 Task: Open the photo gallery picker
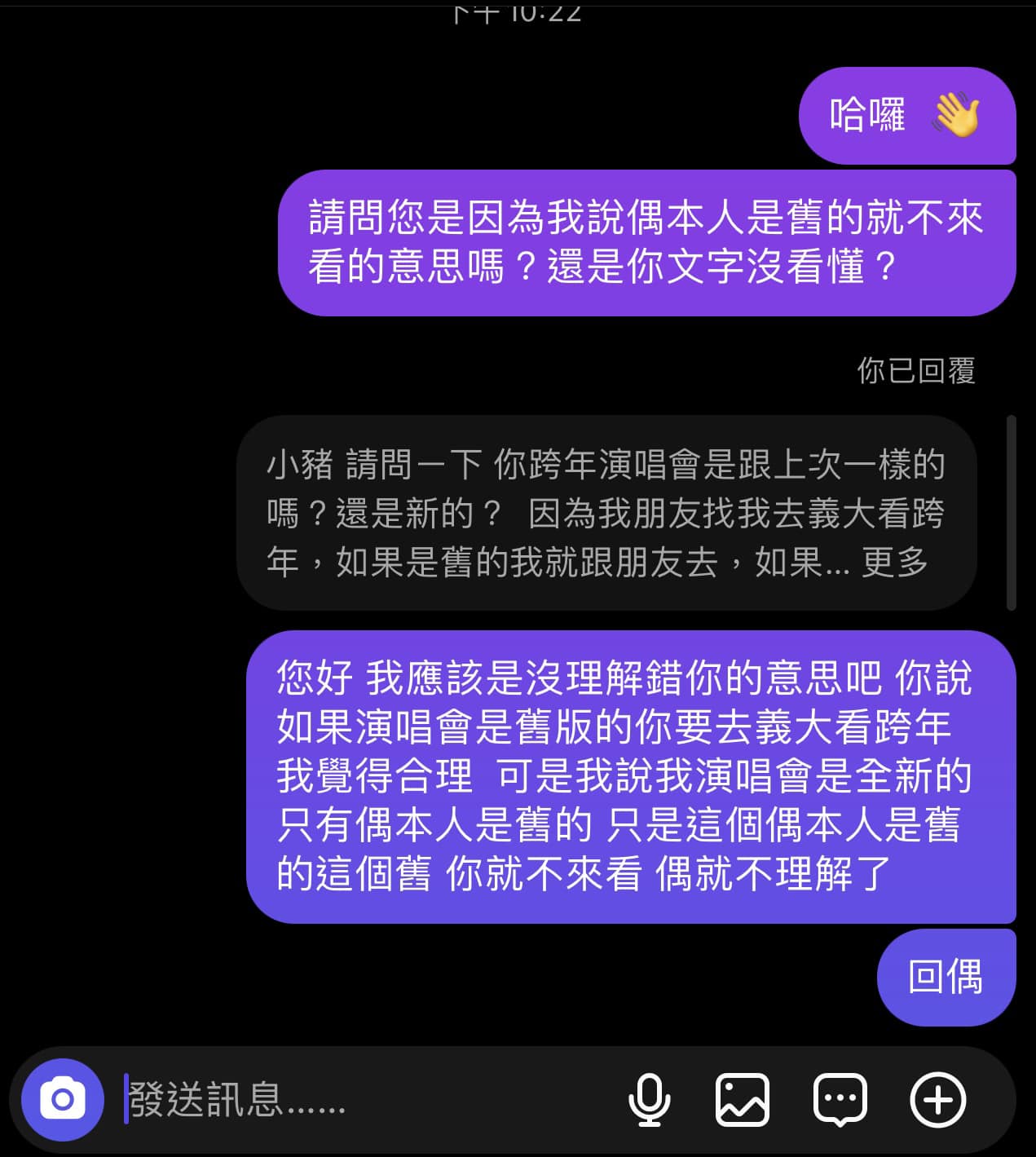pyautogui.click(x=742, y=1099)
